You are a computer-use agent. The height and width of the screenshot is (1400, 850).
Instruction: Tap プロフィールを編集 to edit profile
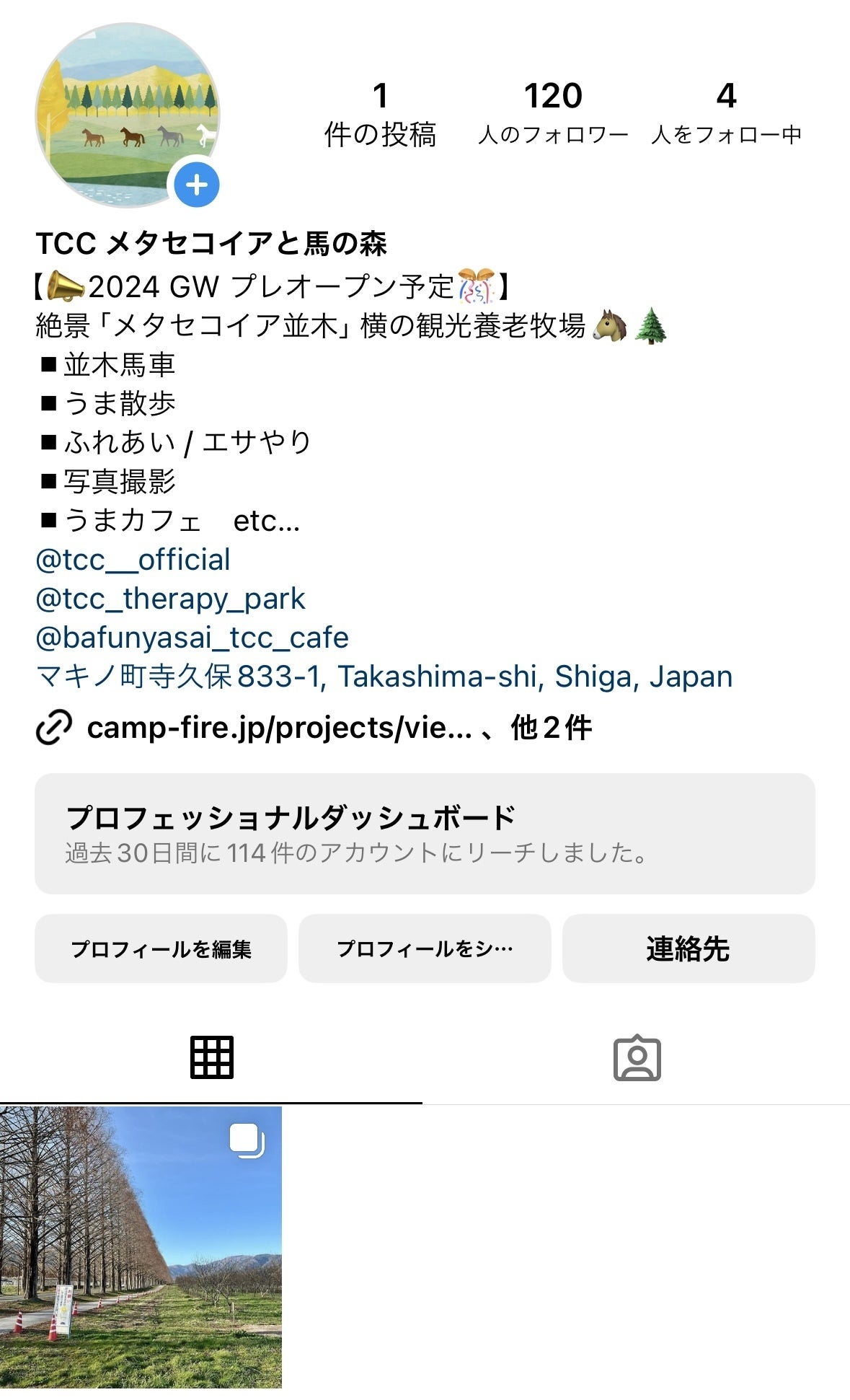(x=161, y=948)
